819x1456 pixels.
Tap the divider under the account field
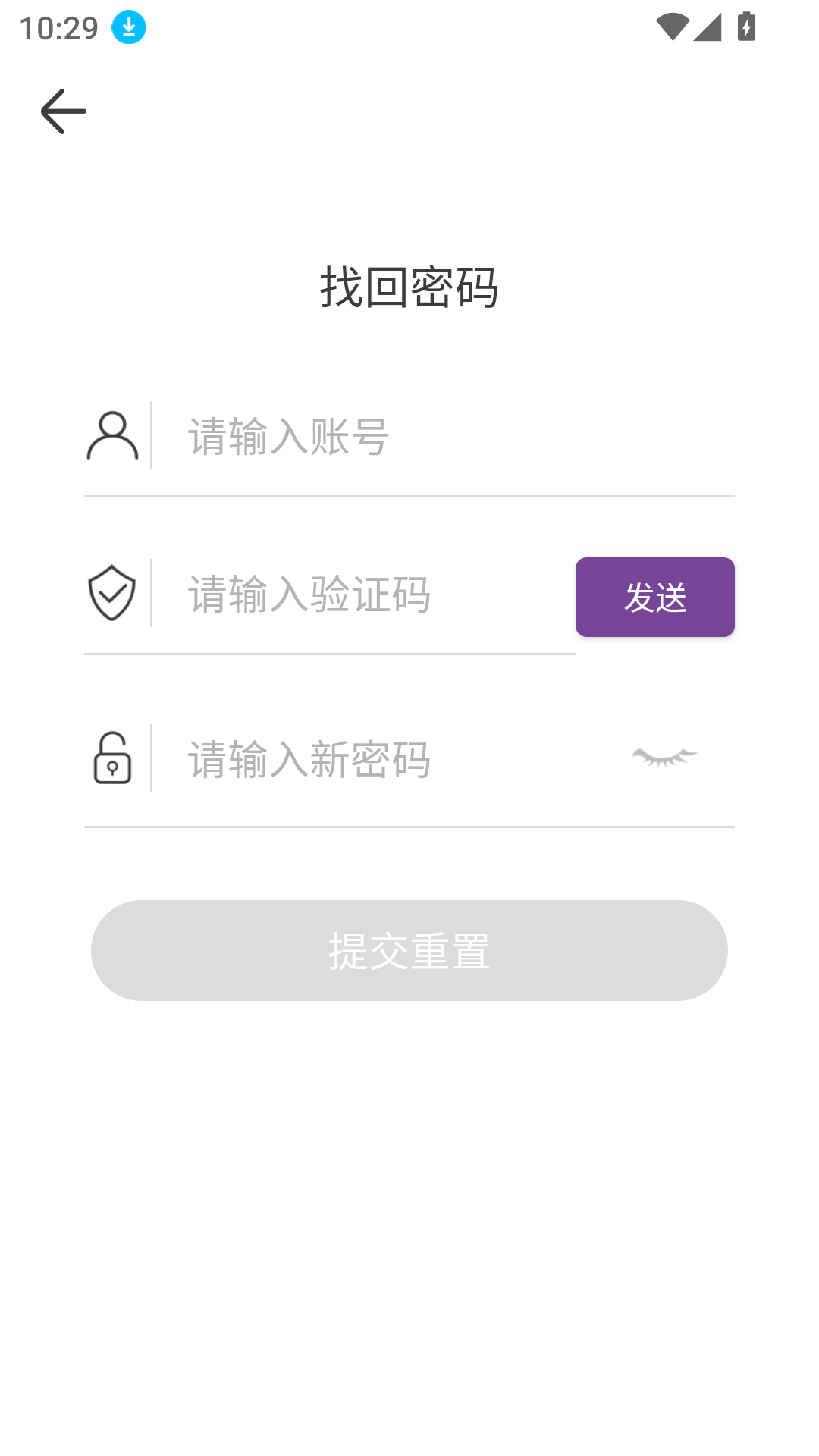(409, 497)
